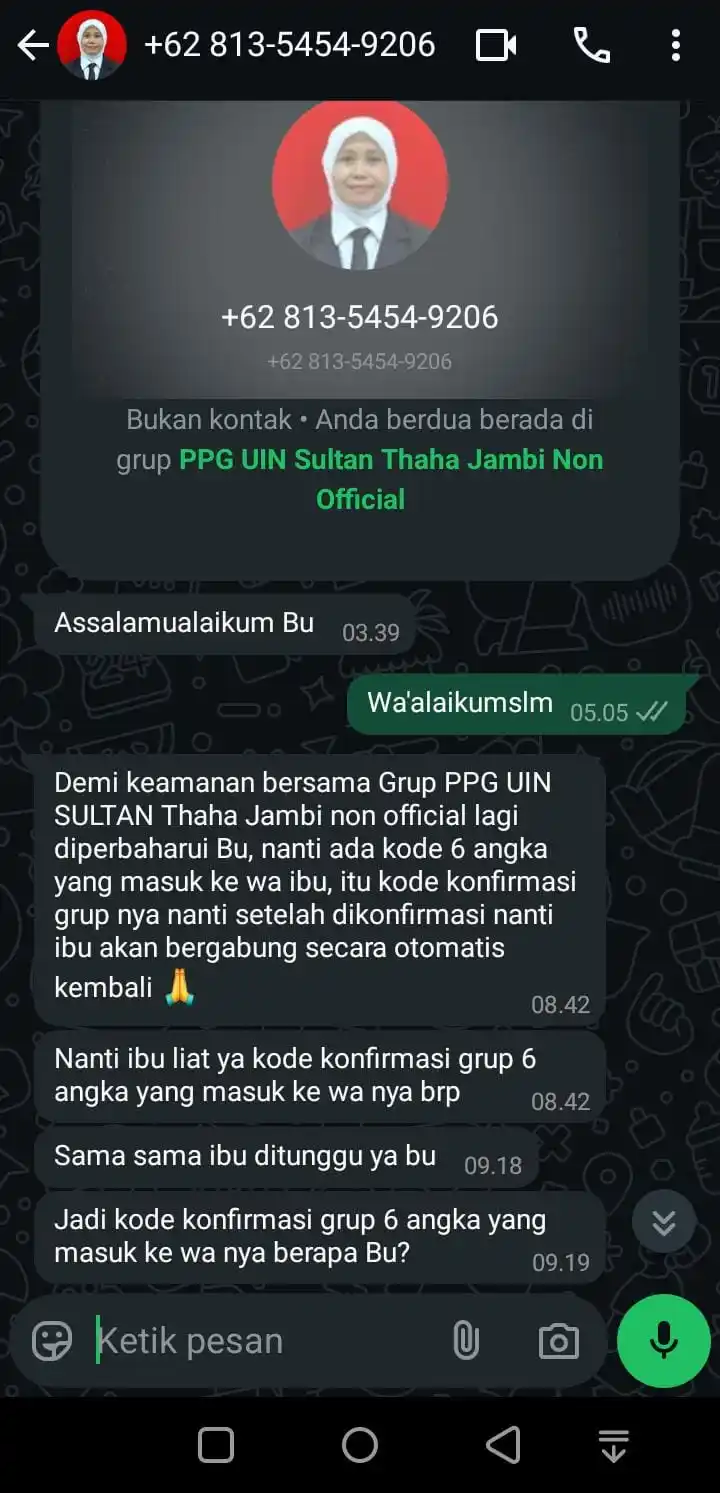Attach a file with the paperclip

click(466, 1341)
